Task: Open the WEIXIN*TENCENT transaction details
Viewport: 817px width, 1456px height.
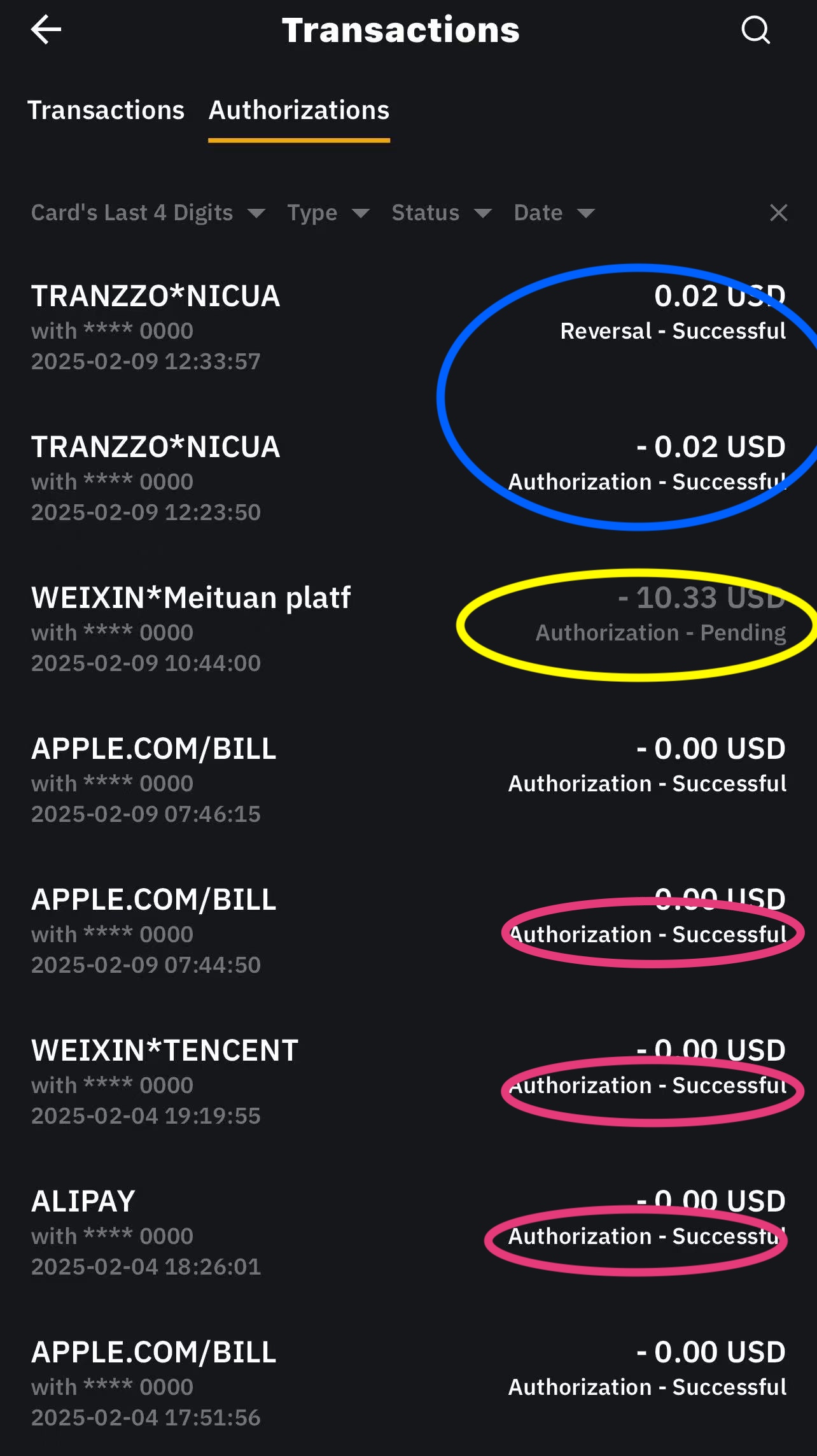Action: (407, 1082)
